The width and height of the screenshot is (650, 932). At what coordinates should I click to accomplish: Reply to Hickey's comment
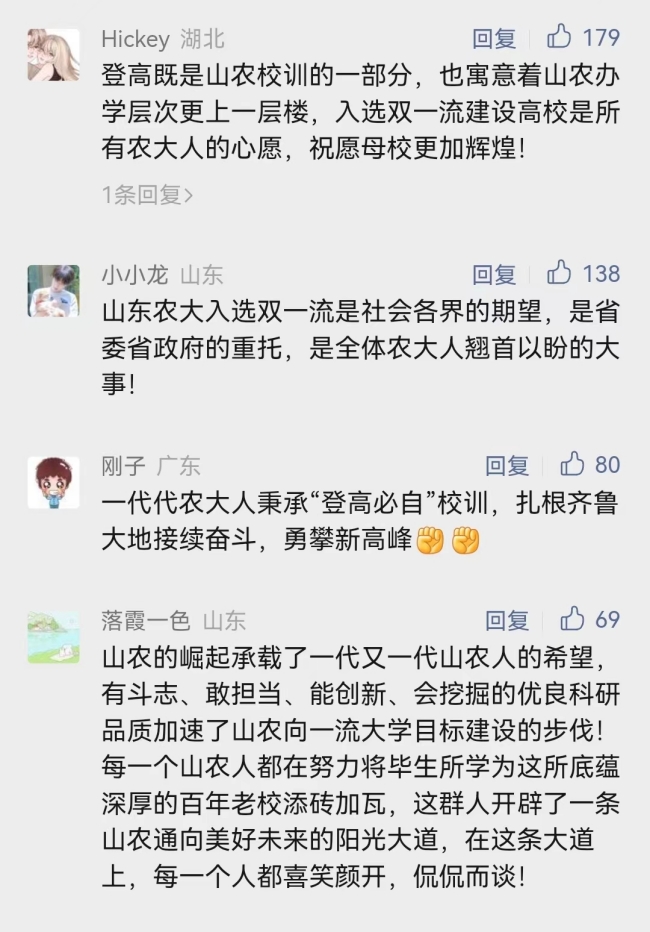click(494, 39)
